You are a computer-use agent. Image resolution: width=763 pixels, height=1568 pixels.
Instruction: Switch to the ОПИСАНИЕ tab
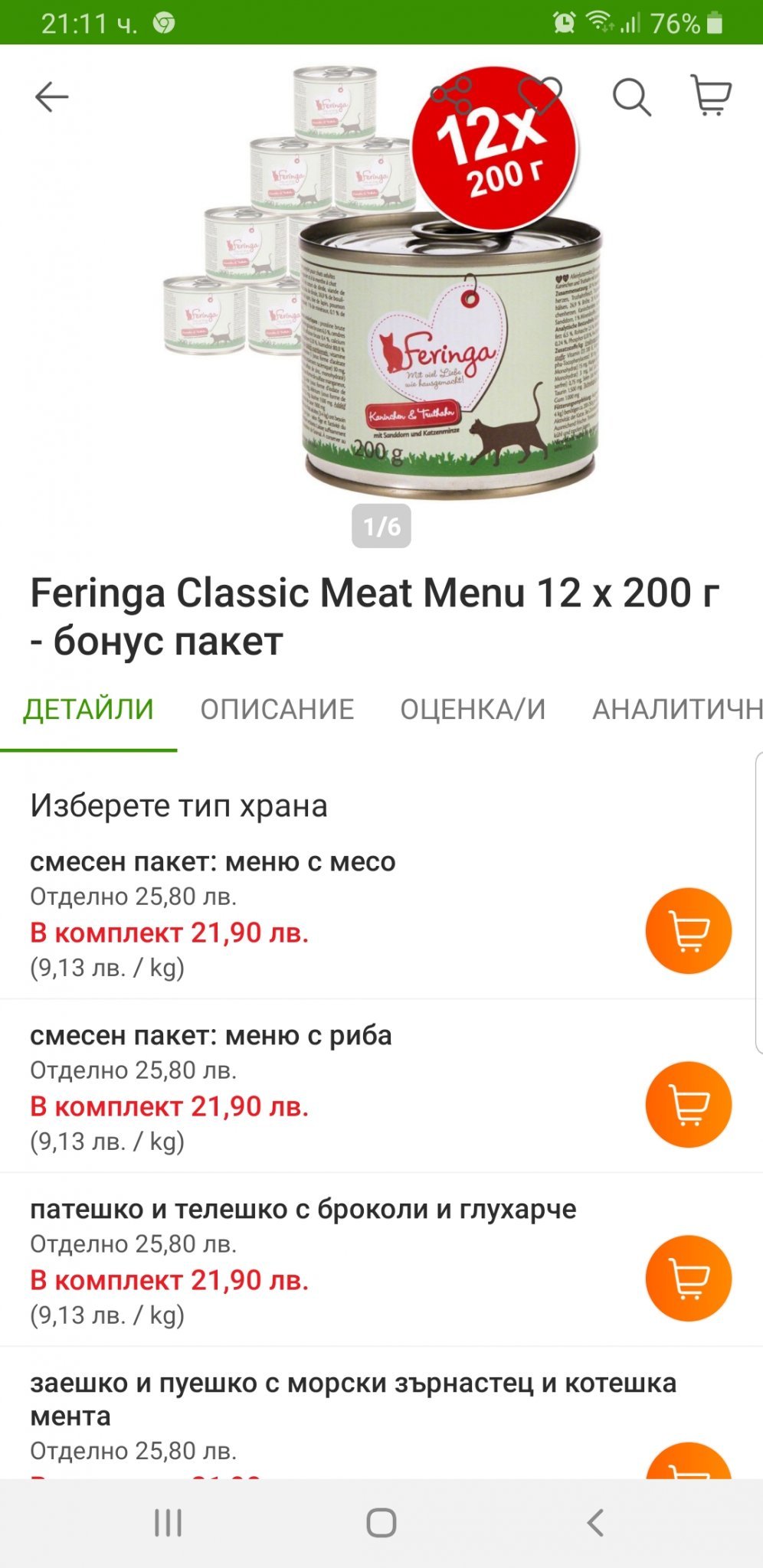pos(277,710)
